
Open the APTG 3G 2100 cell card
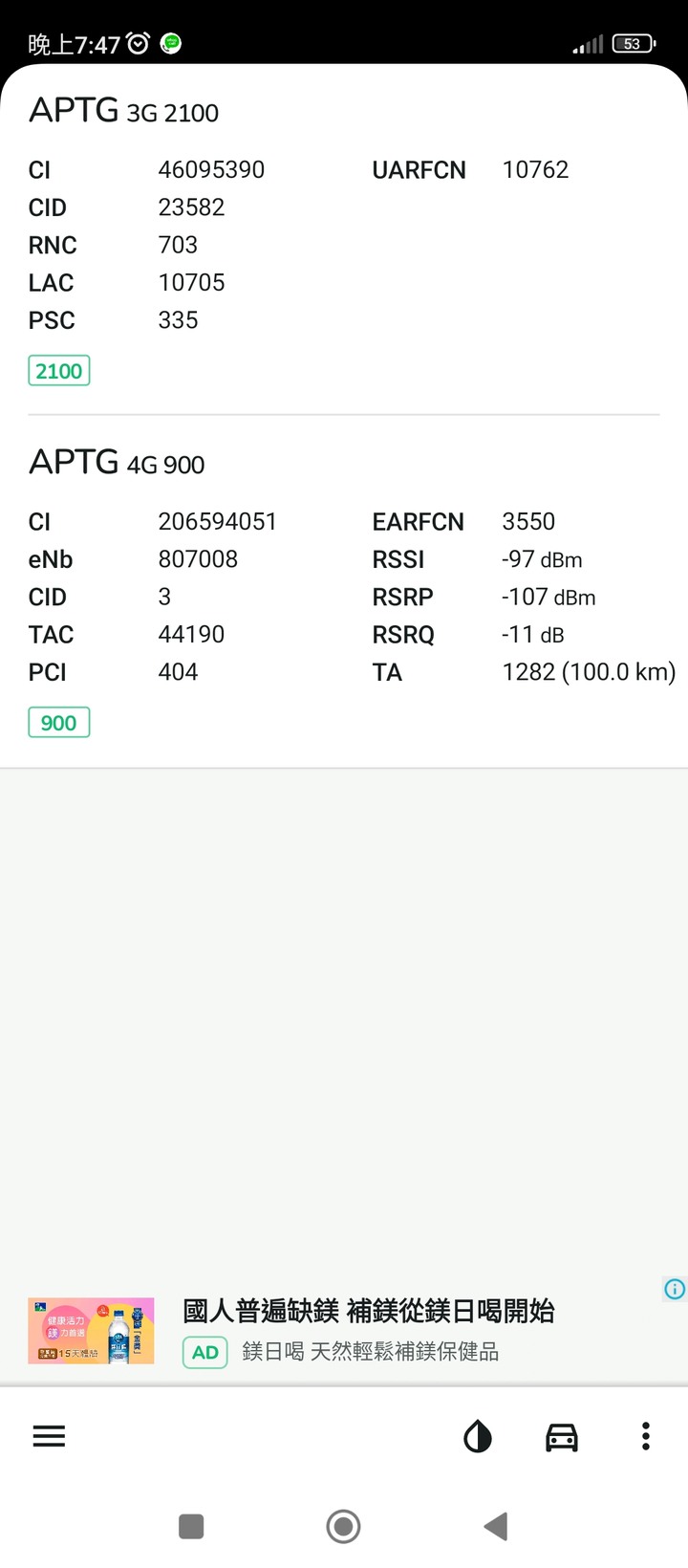(344, 239)
